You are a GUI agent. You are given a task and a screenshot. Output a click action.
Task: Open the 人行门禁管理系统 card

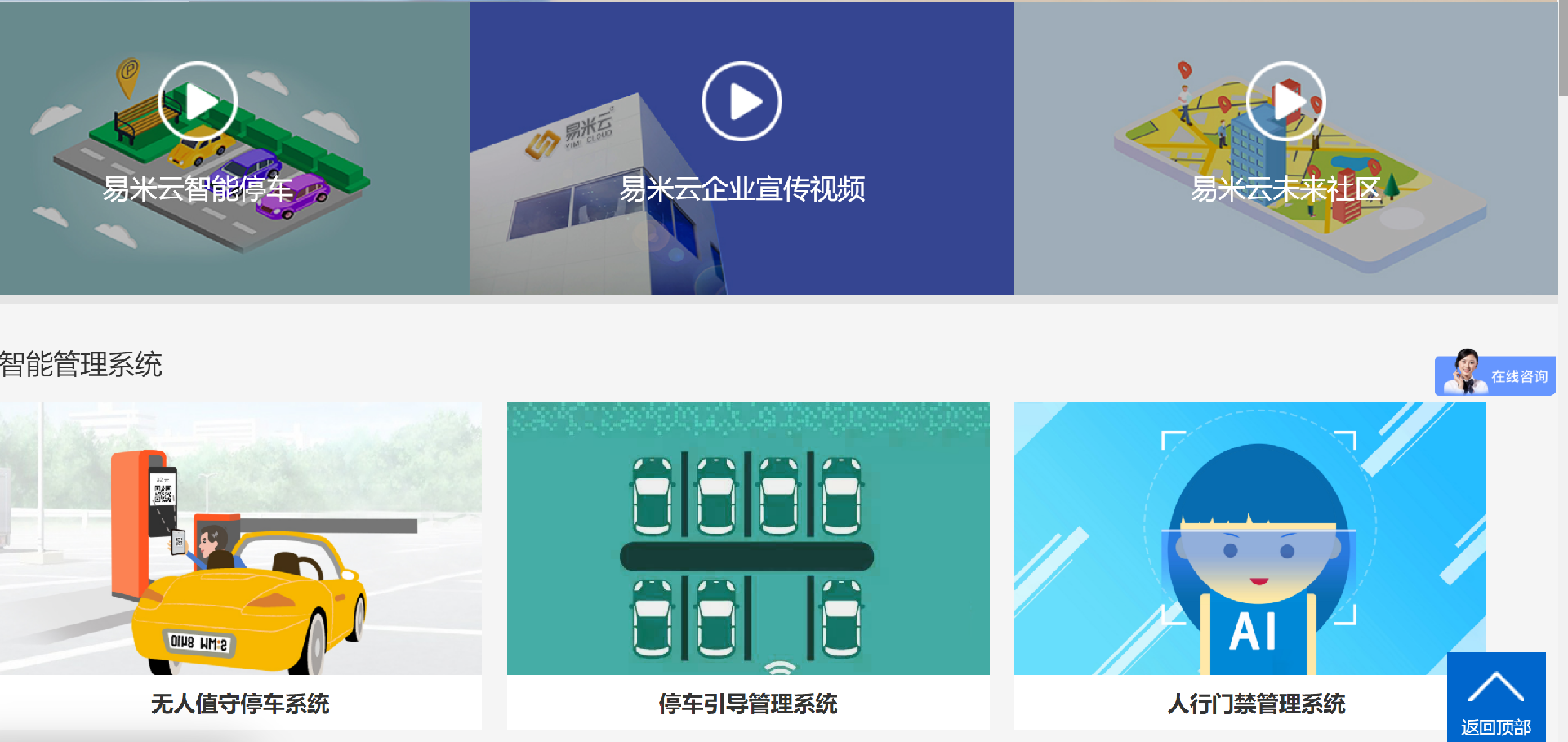click(1249, 563)
